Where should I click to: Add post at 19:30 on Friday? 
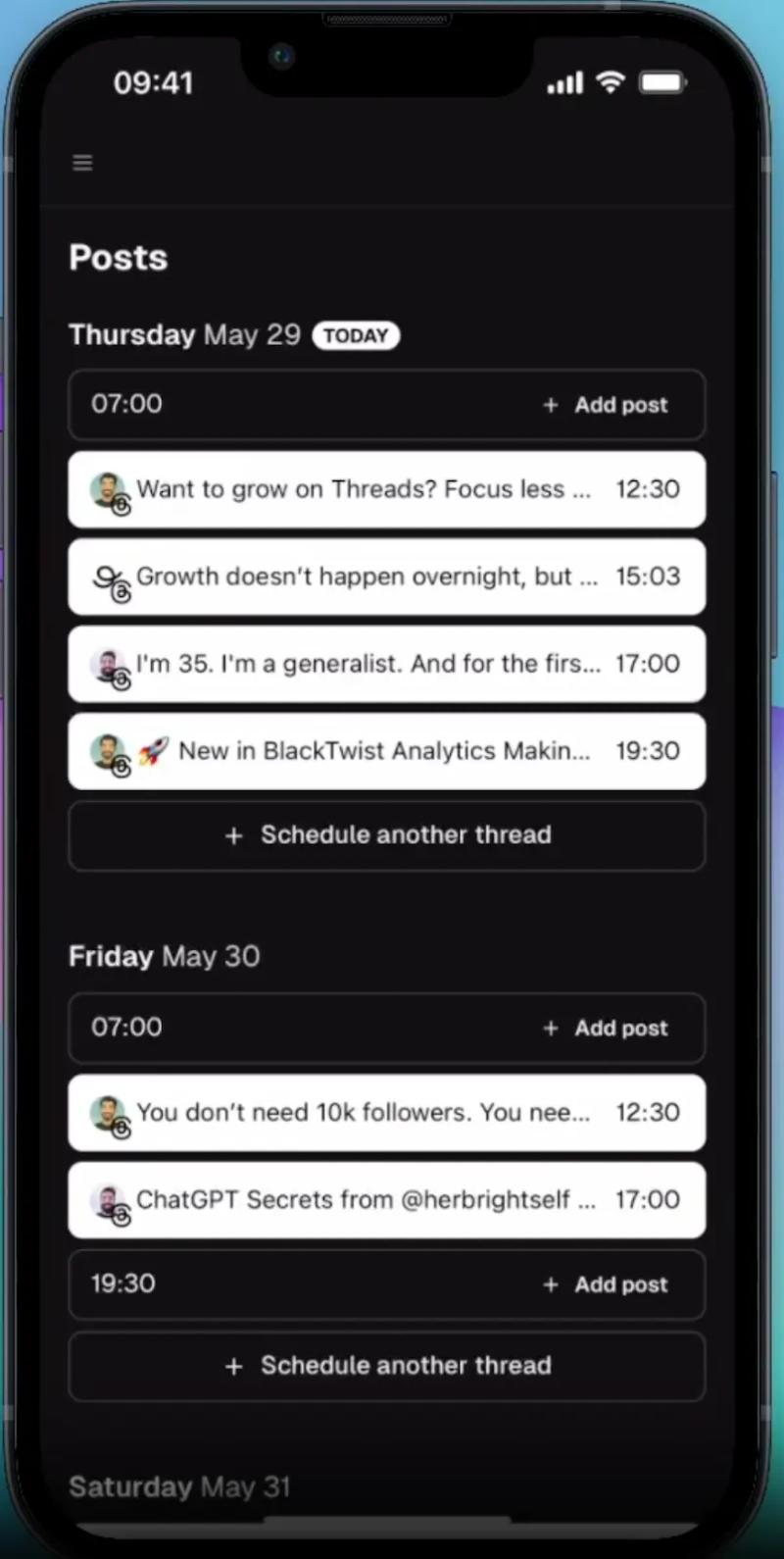click(x=606, y=1284)
